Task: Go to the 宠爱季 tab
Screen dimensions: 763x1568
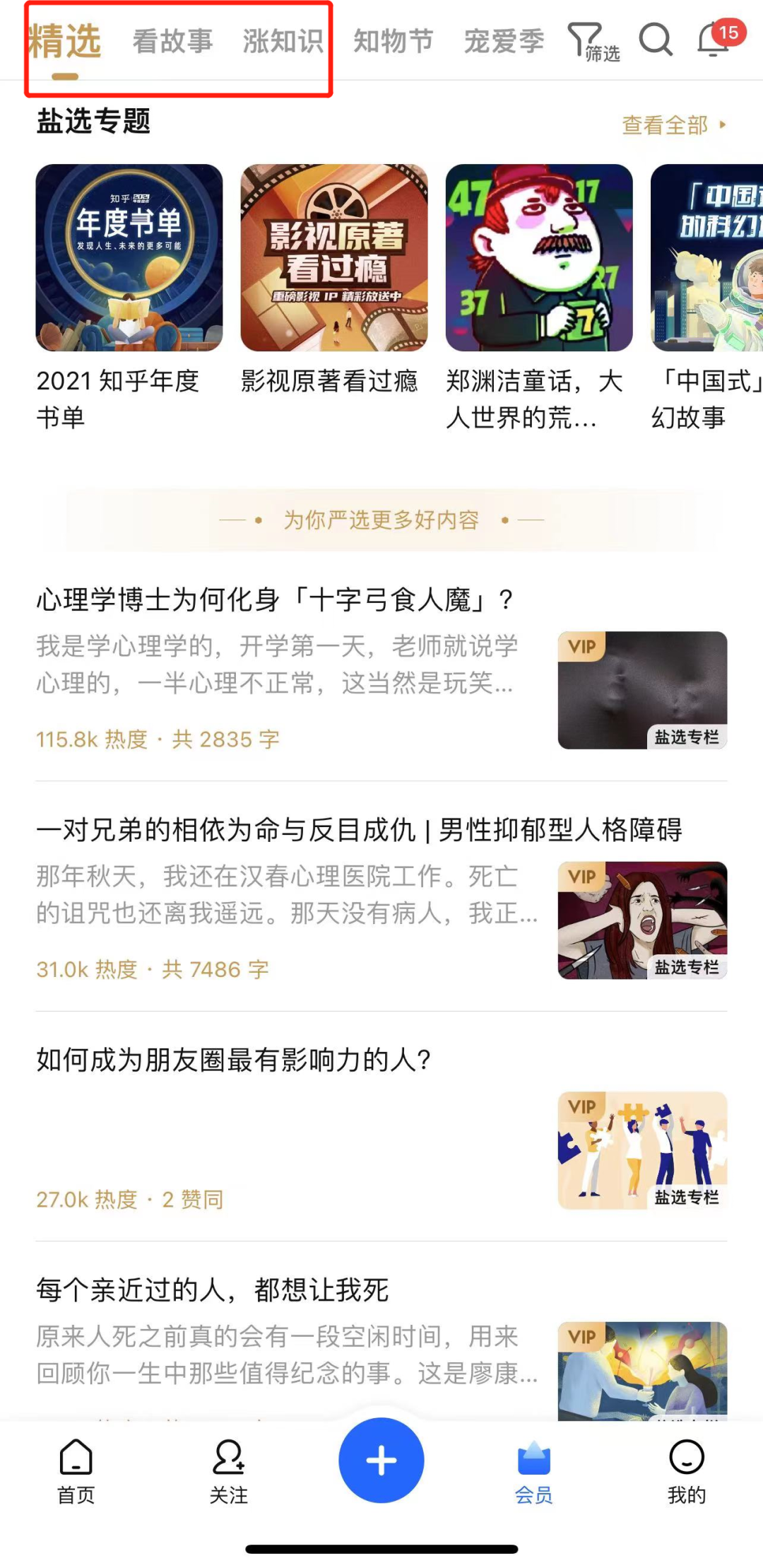Action: pyautogui.click(x=504, y=41)
